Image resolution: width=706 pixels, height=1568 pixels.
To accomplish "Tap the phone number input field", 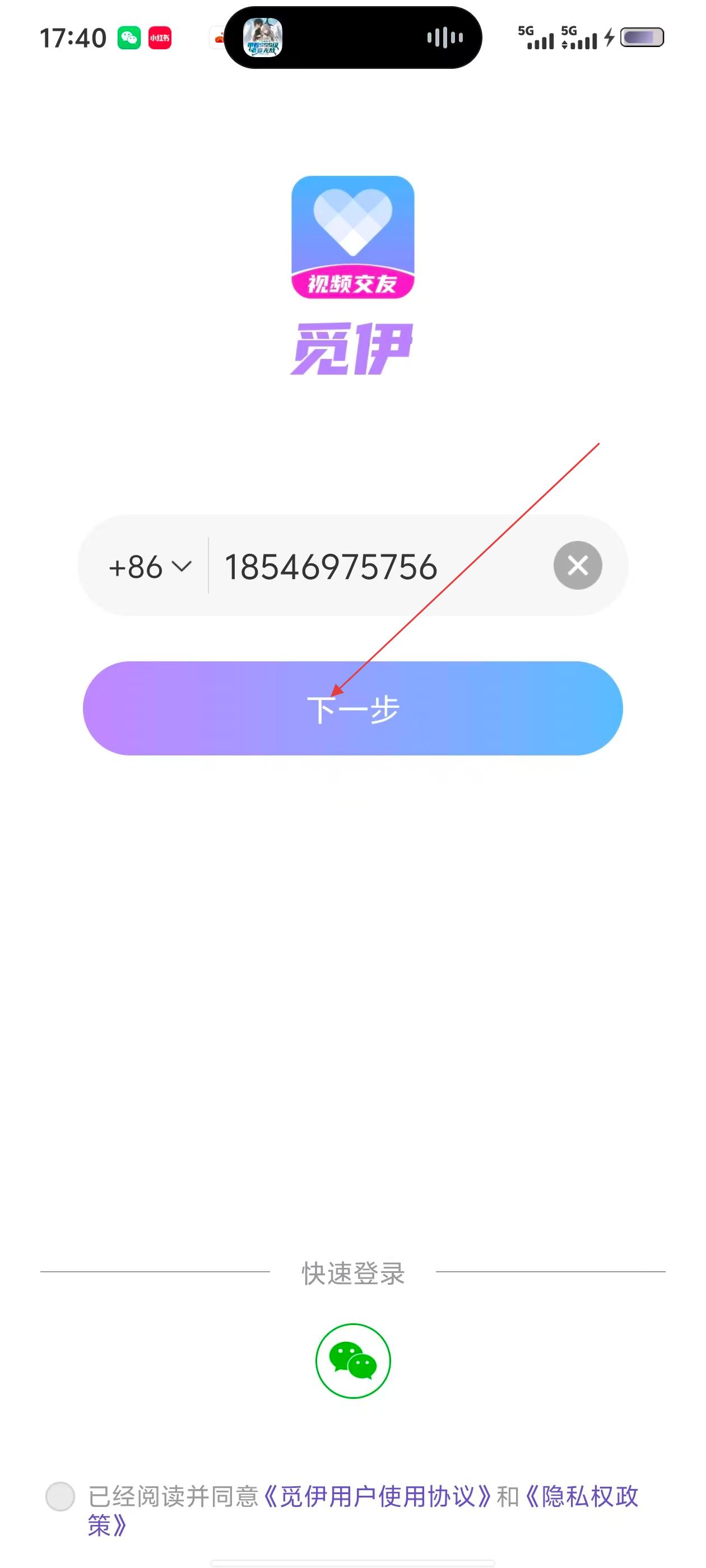I will pos(378,567).
